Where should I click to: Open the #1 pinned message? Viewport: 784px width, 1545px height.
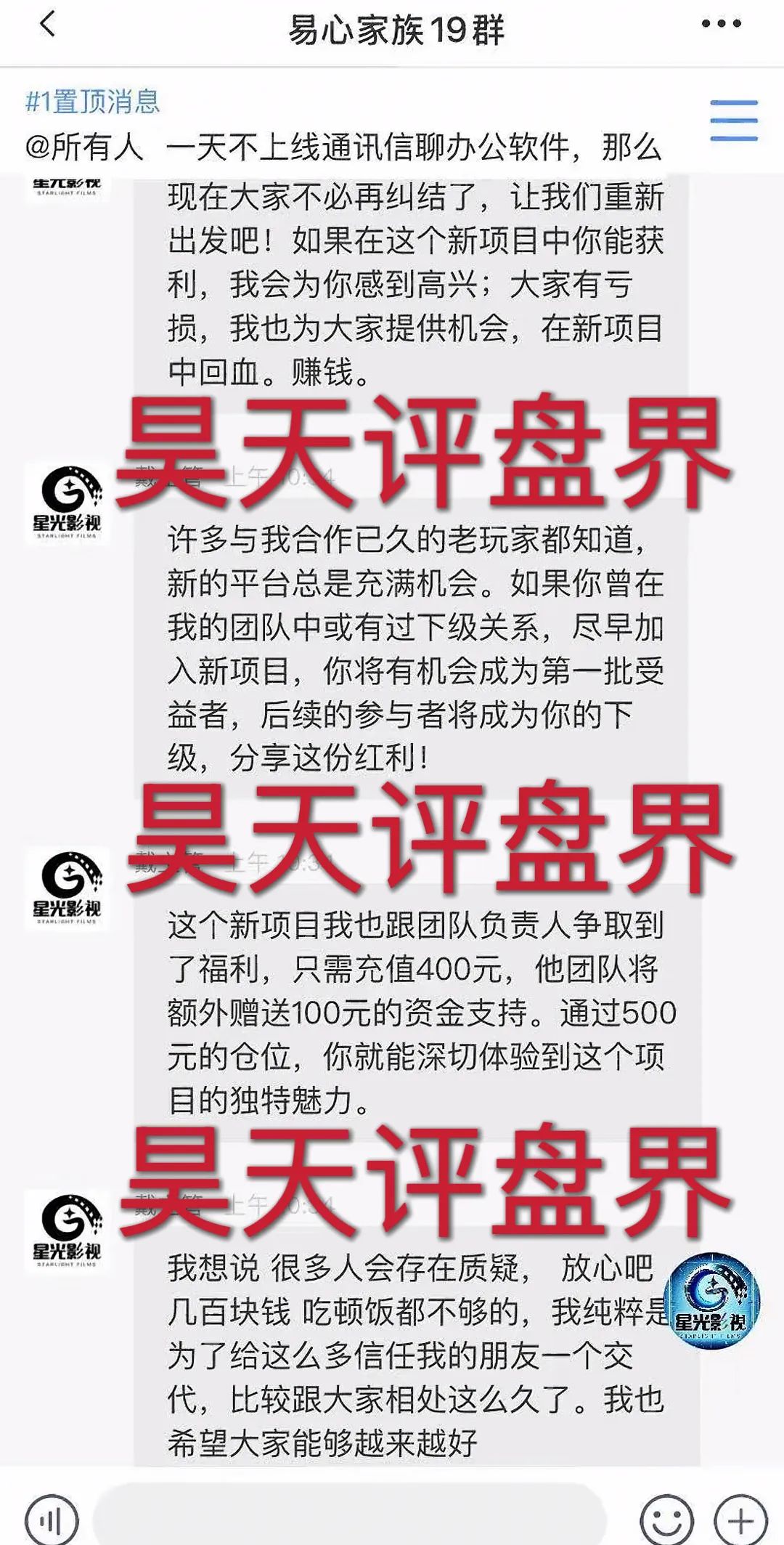341,125
